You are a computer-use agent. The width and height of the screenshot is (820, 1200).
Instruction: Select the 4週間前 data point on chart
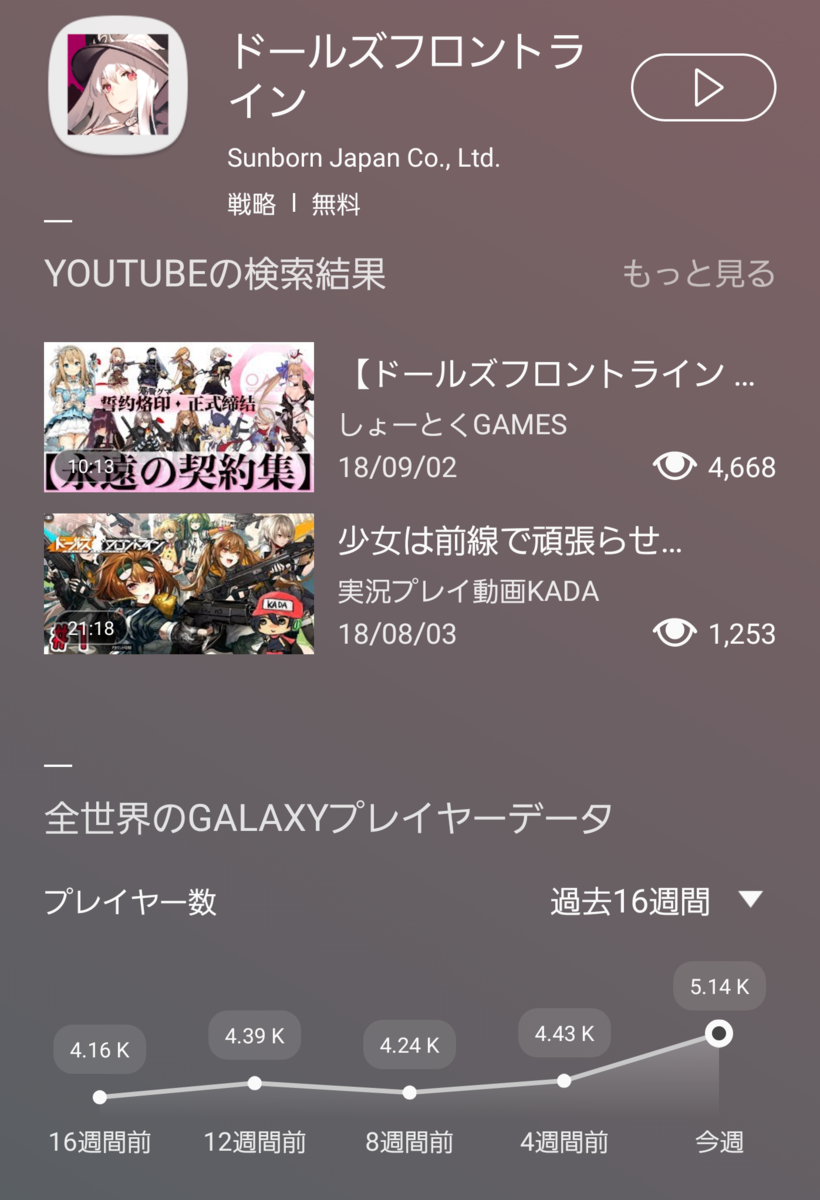coord(564,1080)
